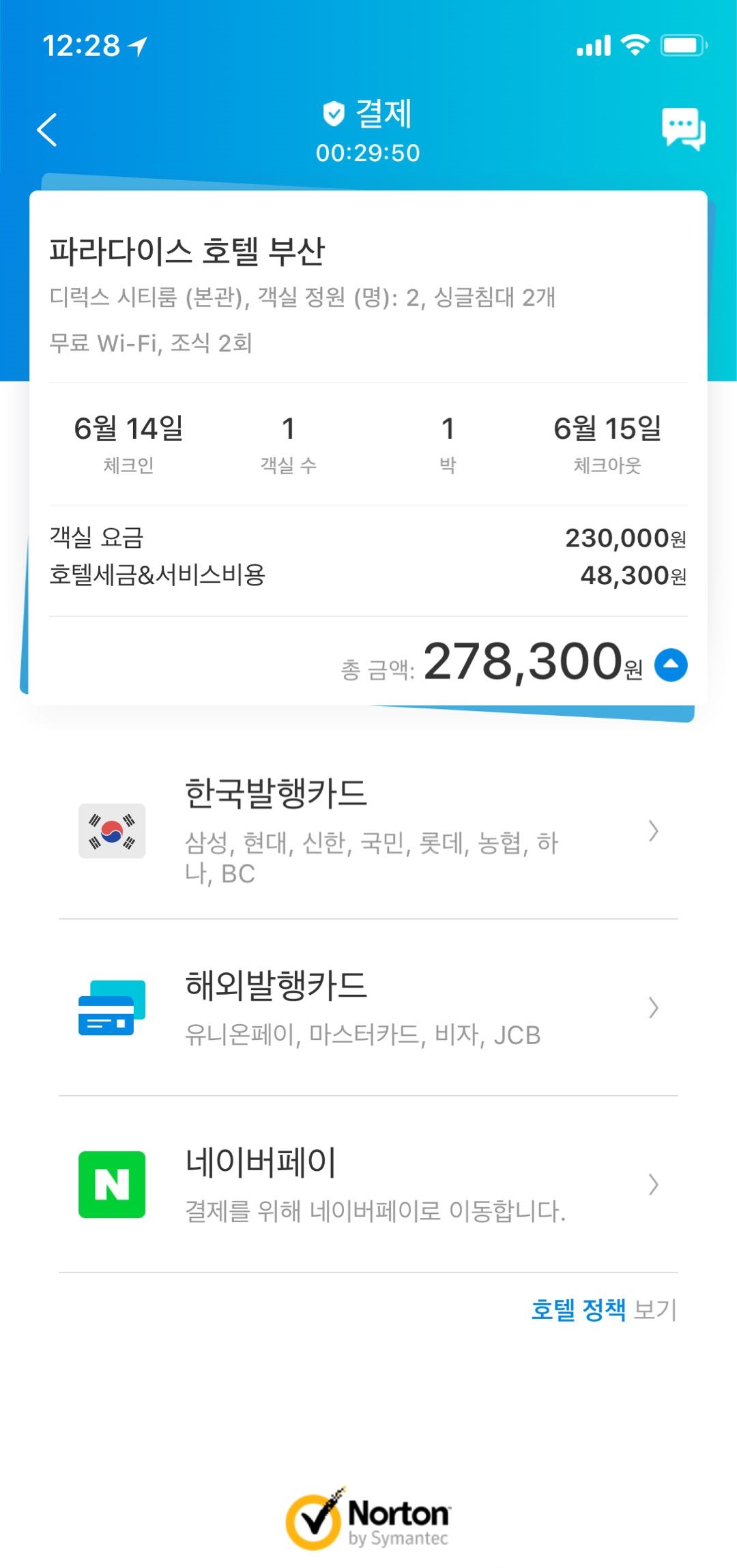The width and height of the screenshot is (737, 1568).
Task: View the 호텔 정책 link
Action: [578, 1309]
